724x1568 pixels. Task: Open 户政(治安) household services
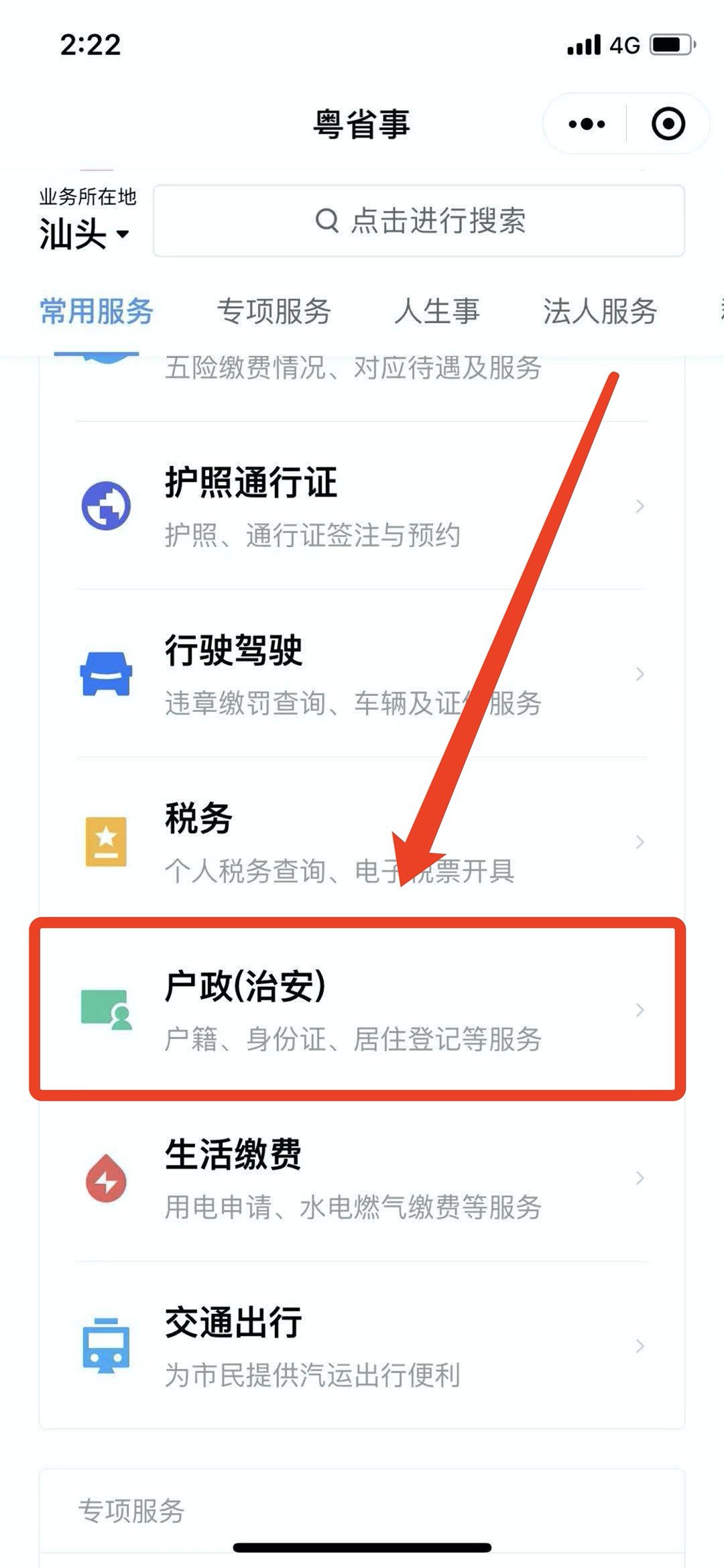362,1010
